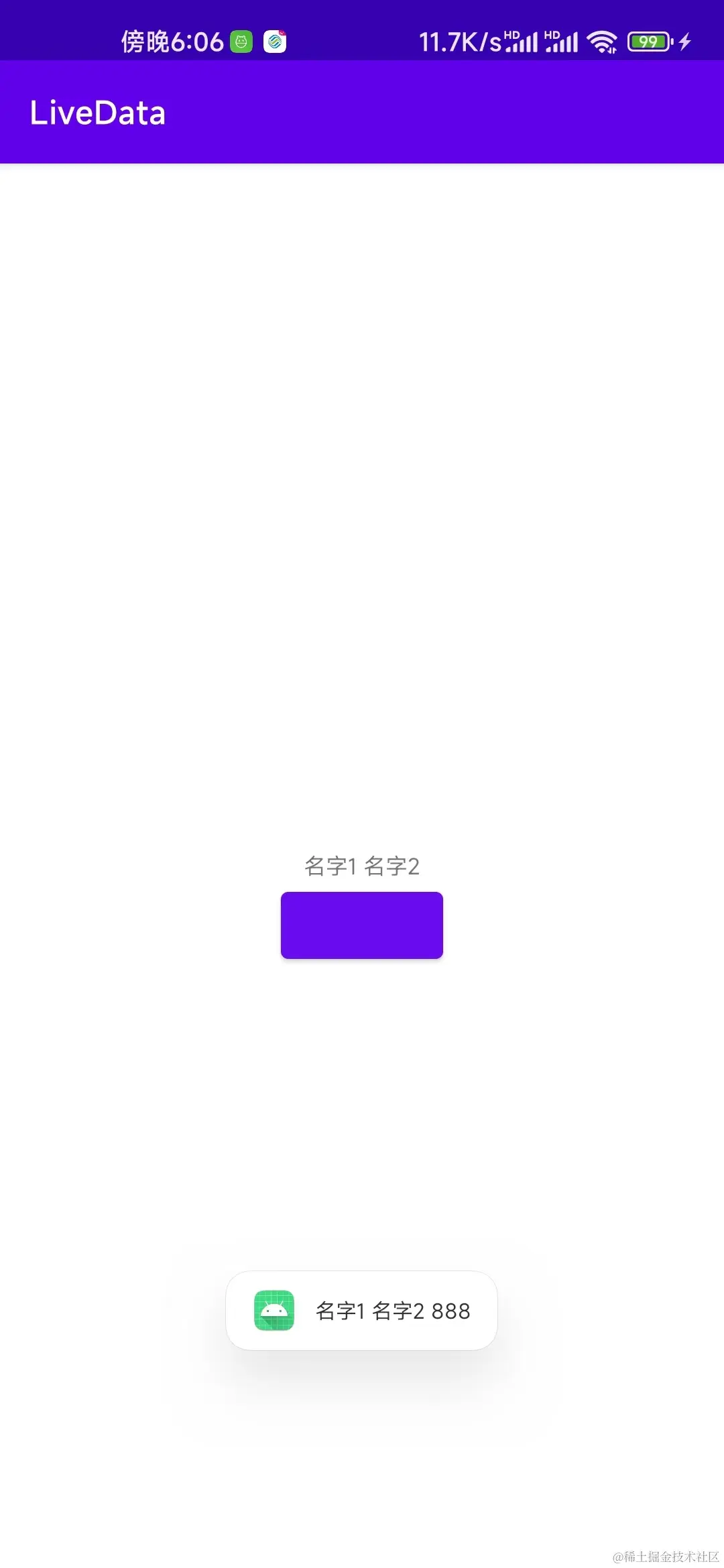Click the charging lightning icon next to the battery
The width and height of the screenshot is (724, 1568).
click(684, 42)
